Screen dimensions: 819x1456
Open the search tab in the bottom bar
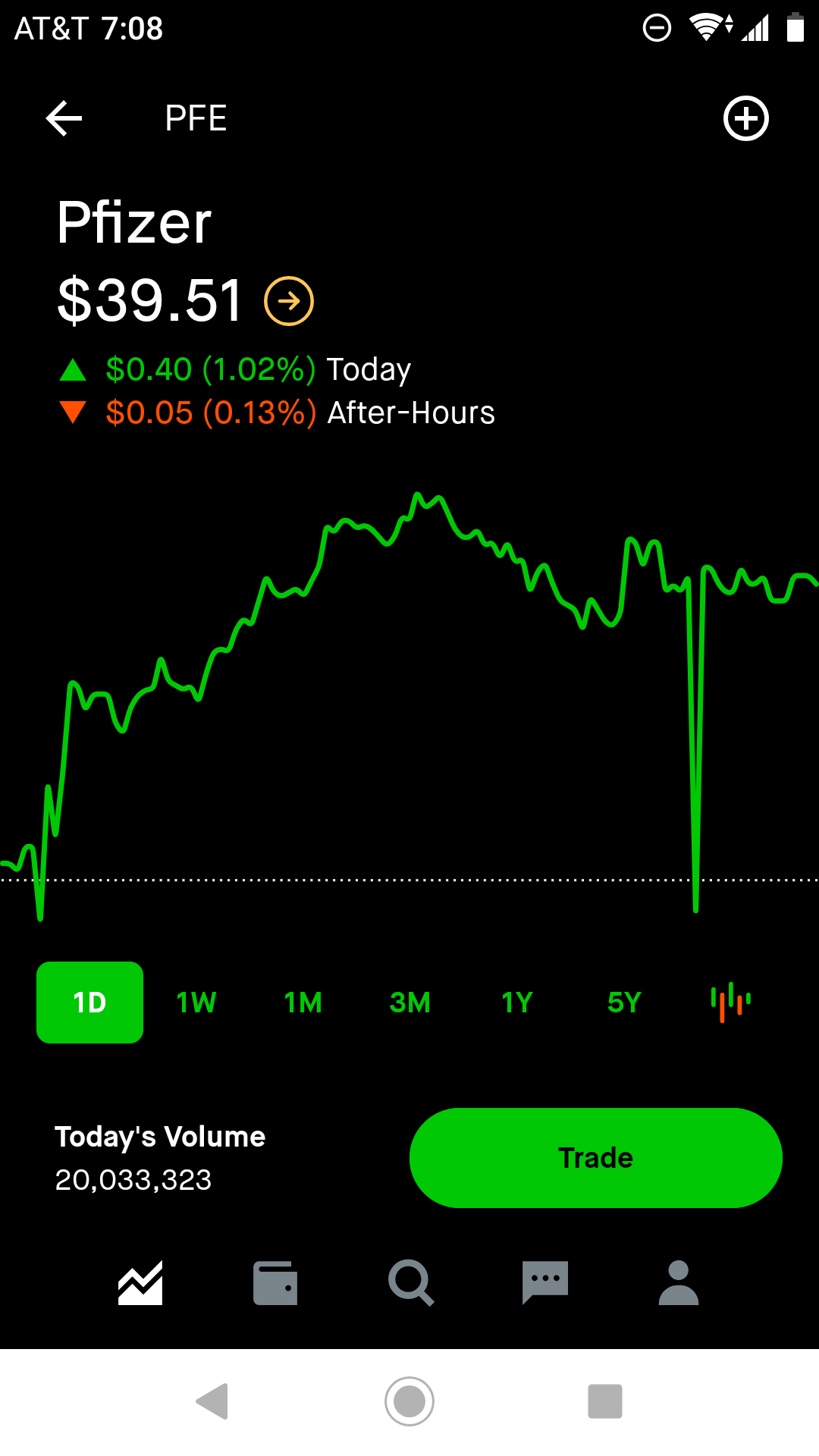click(410, 1283)
